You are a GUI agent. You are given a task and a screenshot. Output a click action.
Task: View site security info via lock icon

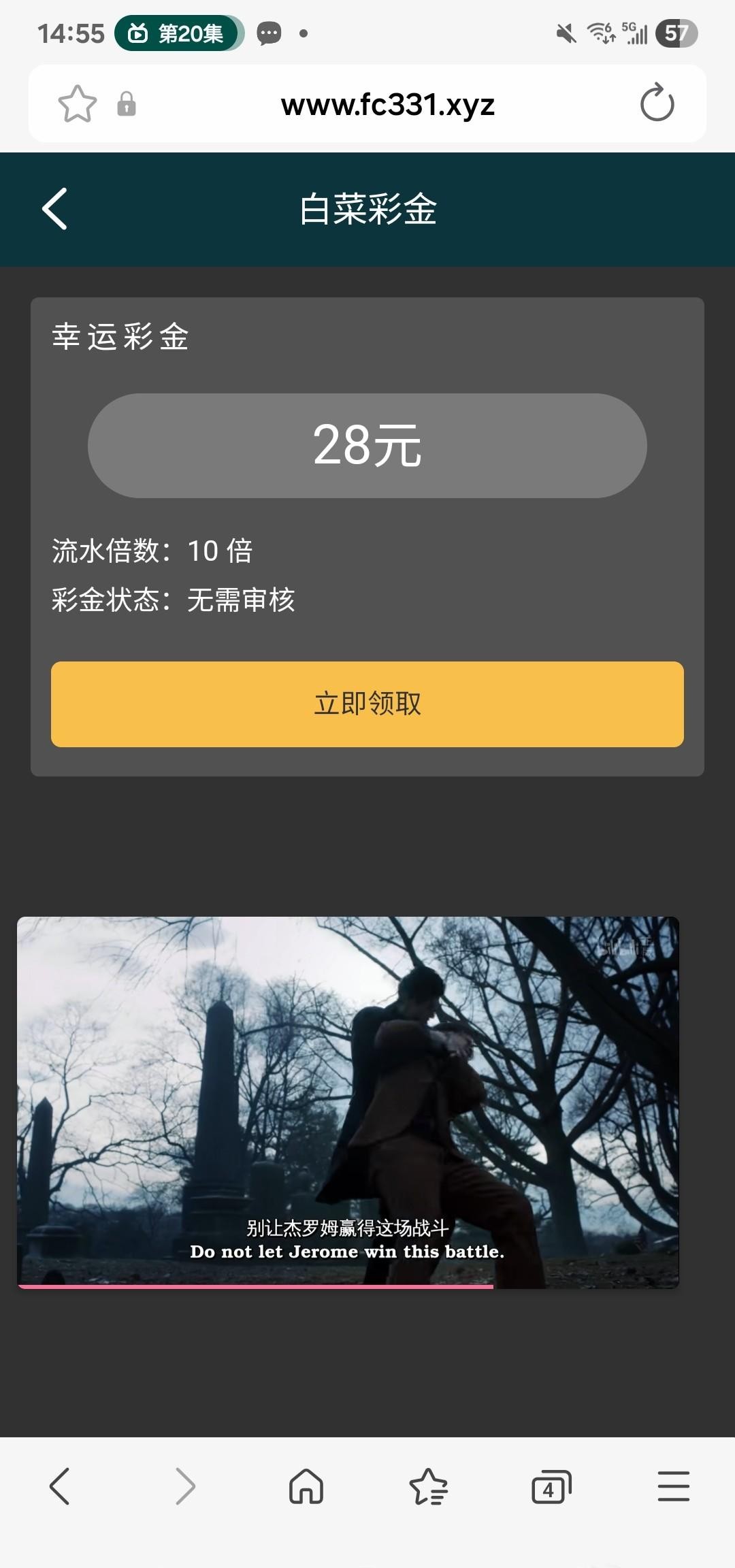point(127,104)
